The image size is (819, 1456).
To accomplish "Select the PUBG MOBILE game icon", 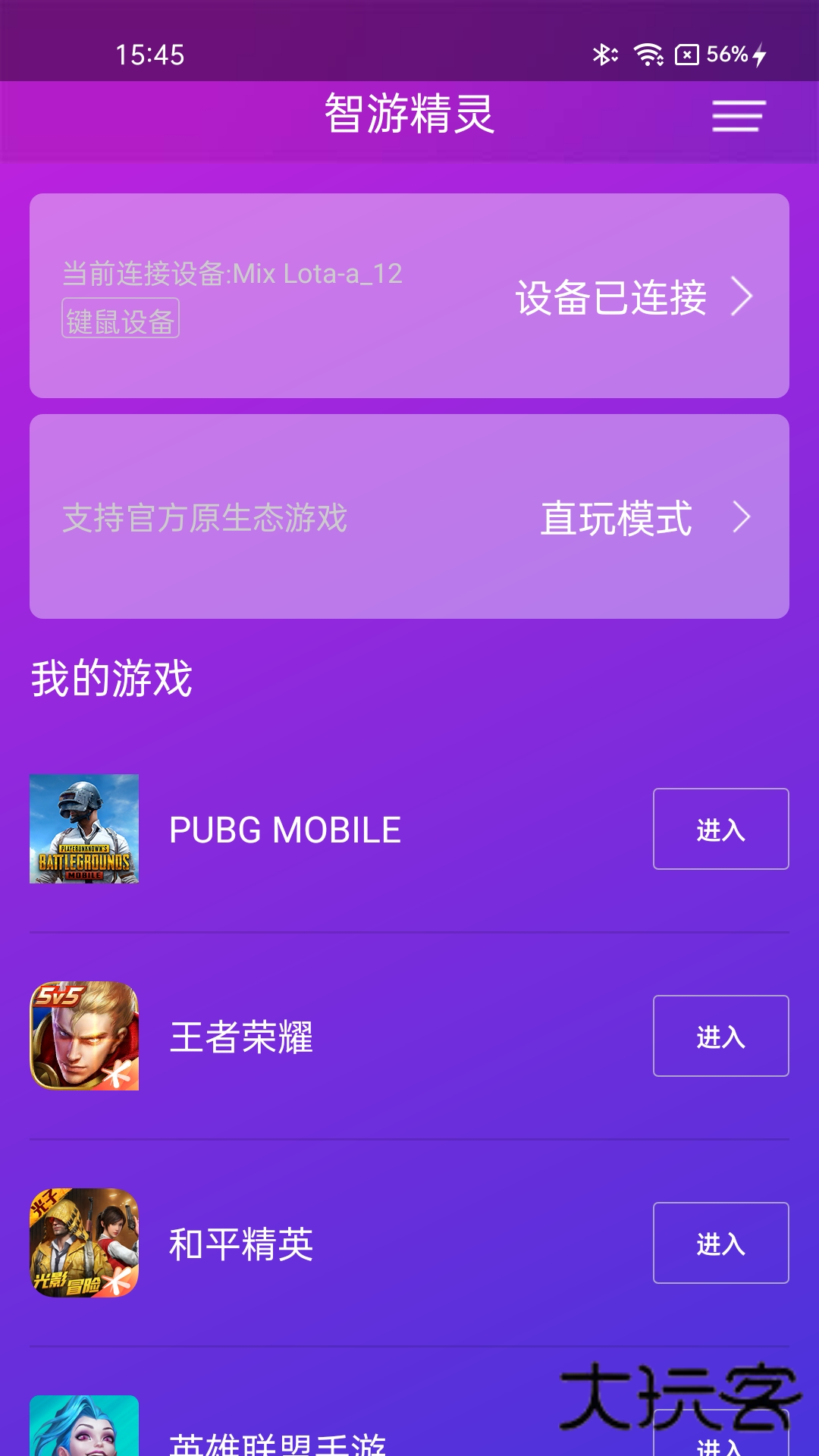I will [x=84, y=829].
